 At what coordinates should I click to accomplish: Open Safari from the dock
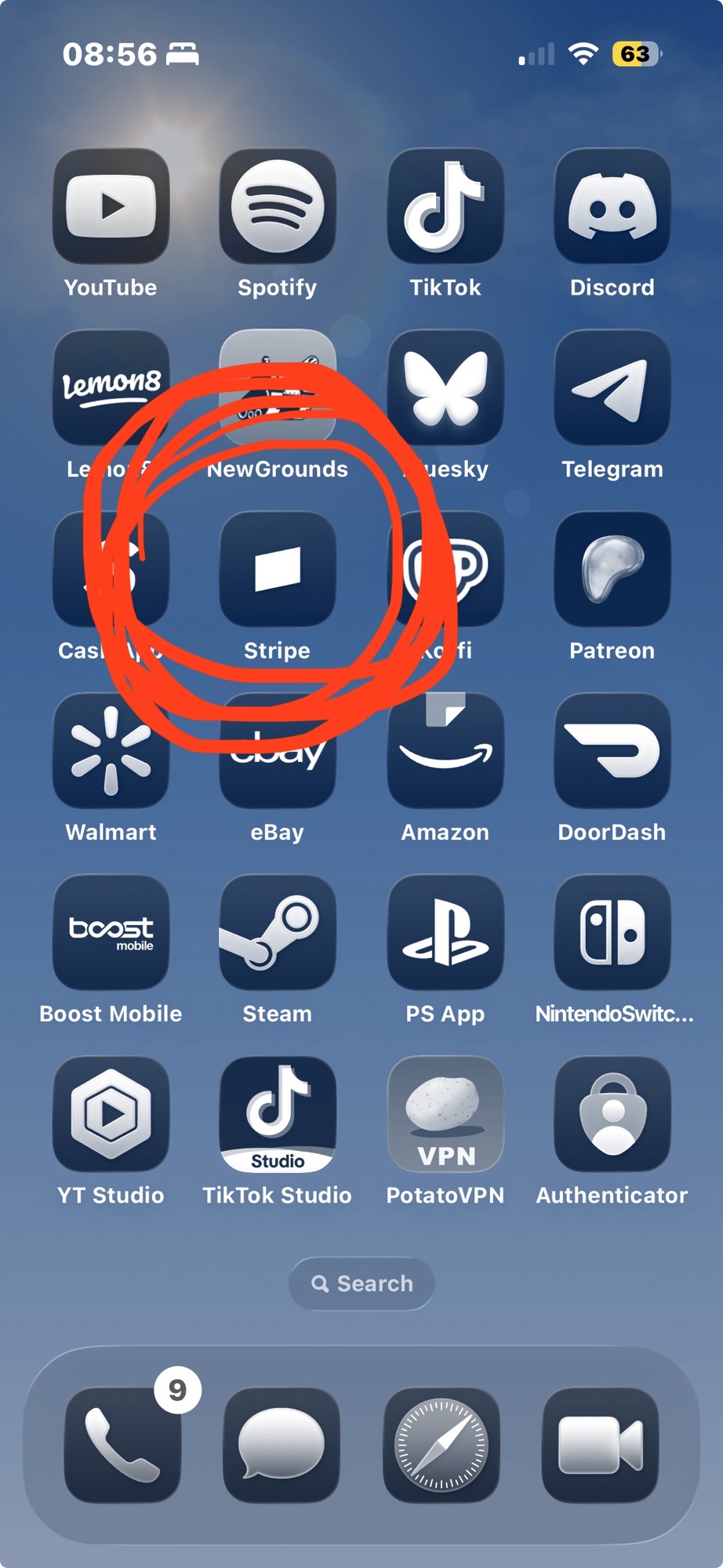pos(441,1445)
